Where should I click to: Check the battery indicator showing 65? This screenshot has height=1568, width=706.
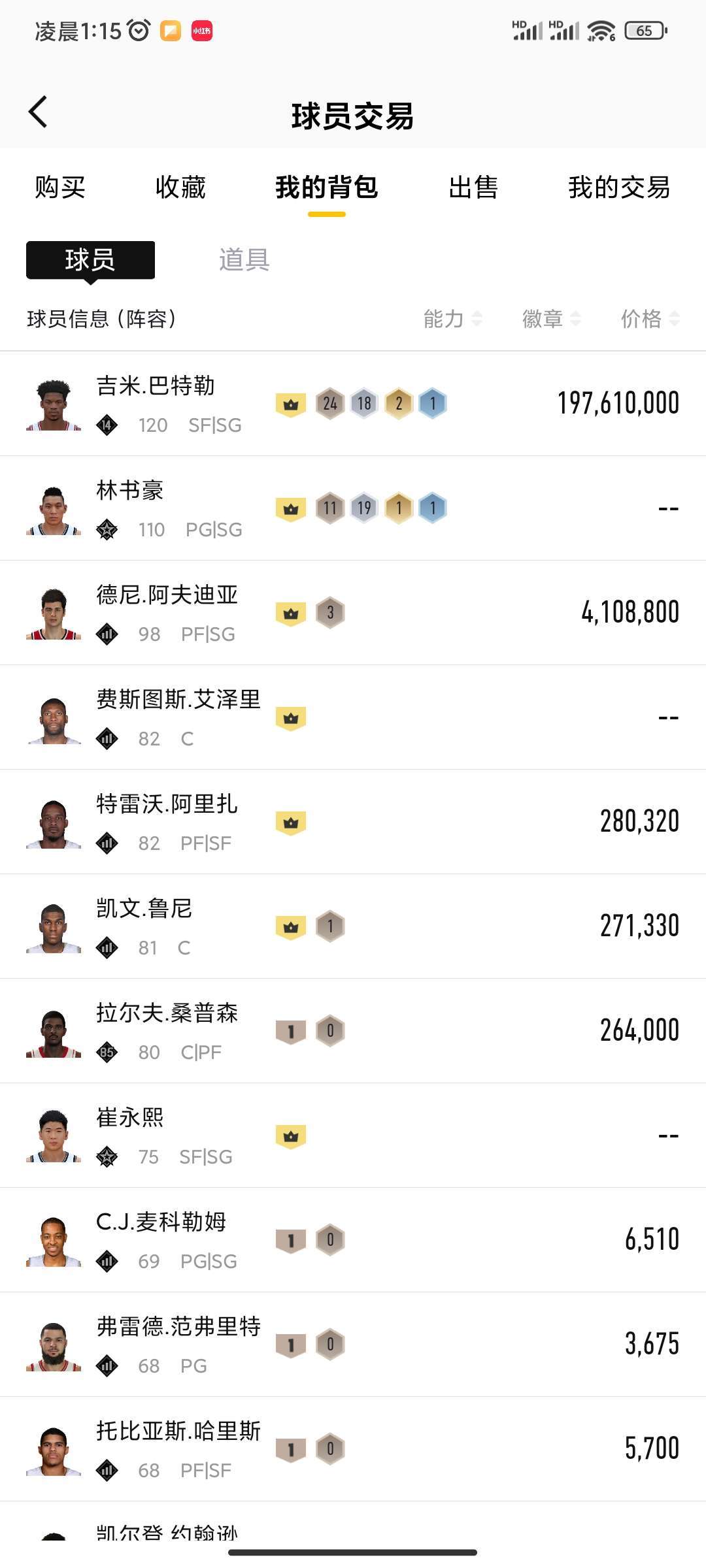pos(643,29)
